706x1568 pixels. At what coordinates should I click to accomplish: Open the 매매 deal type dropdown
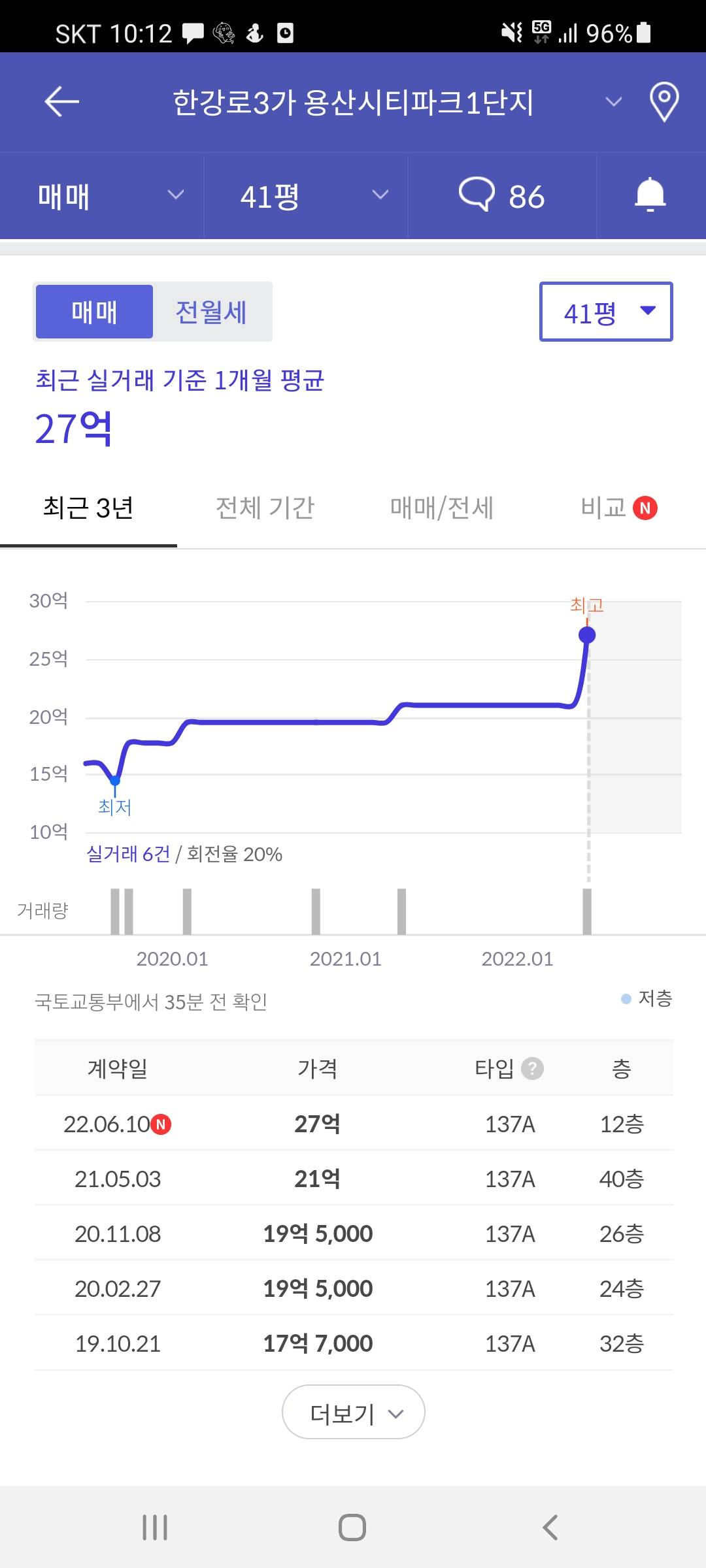point(108,196)
